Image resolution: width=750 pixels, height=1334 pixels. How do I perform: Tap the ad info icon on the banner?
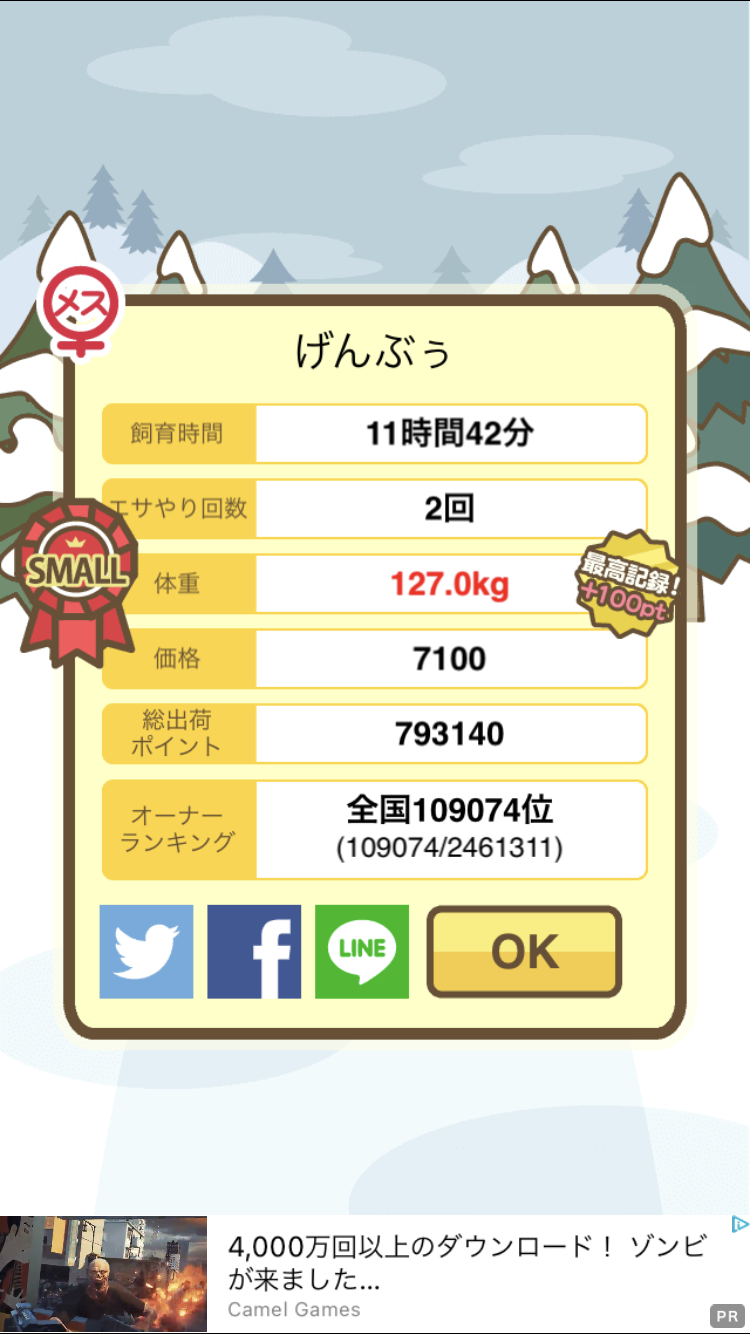[740, 1224]
